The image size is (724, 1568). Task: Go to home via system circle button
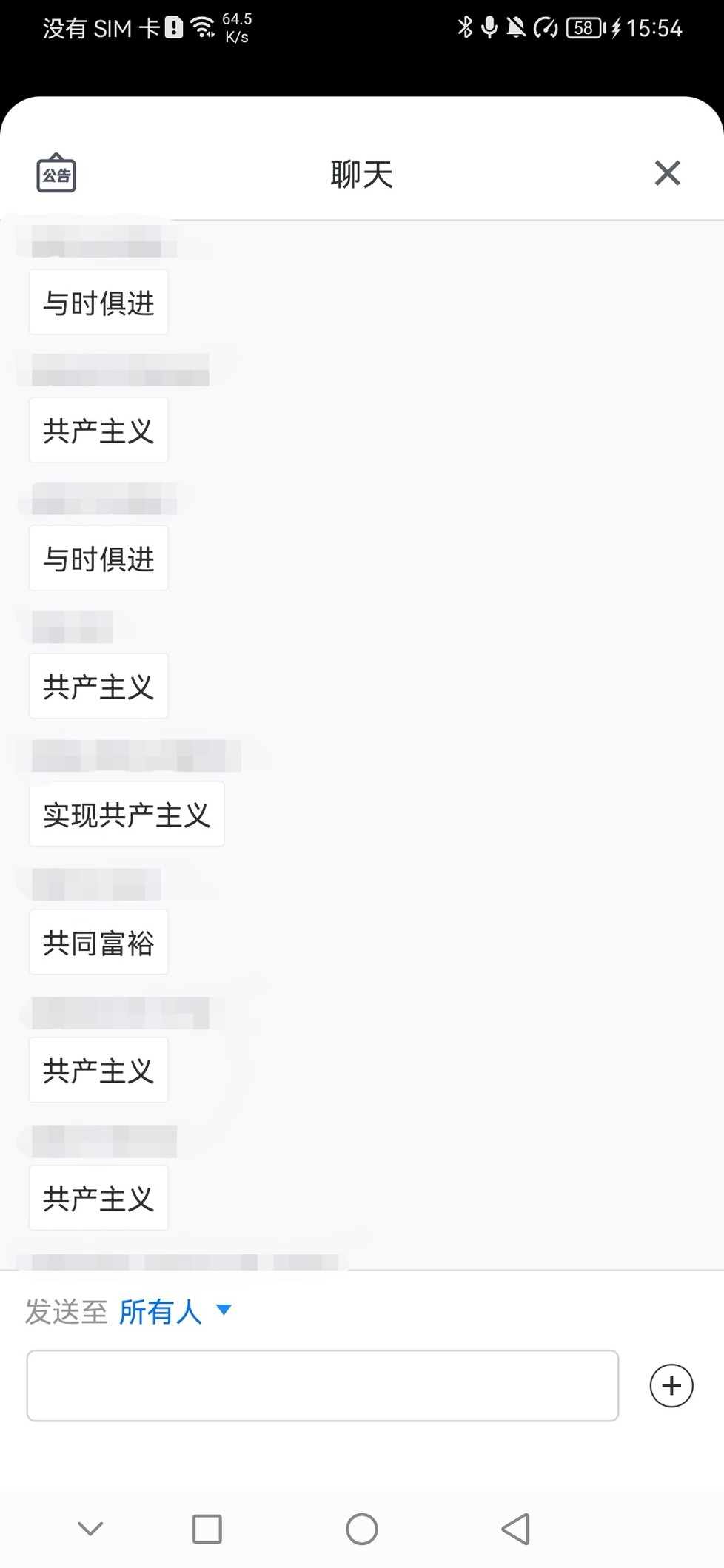click(362, 1529)
